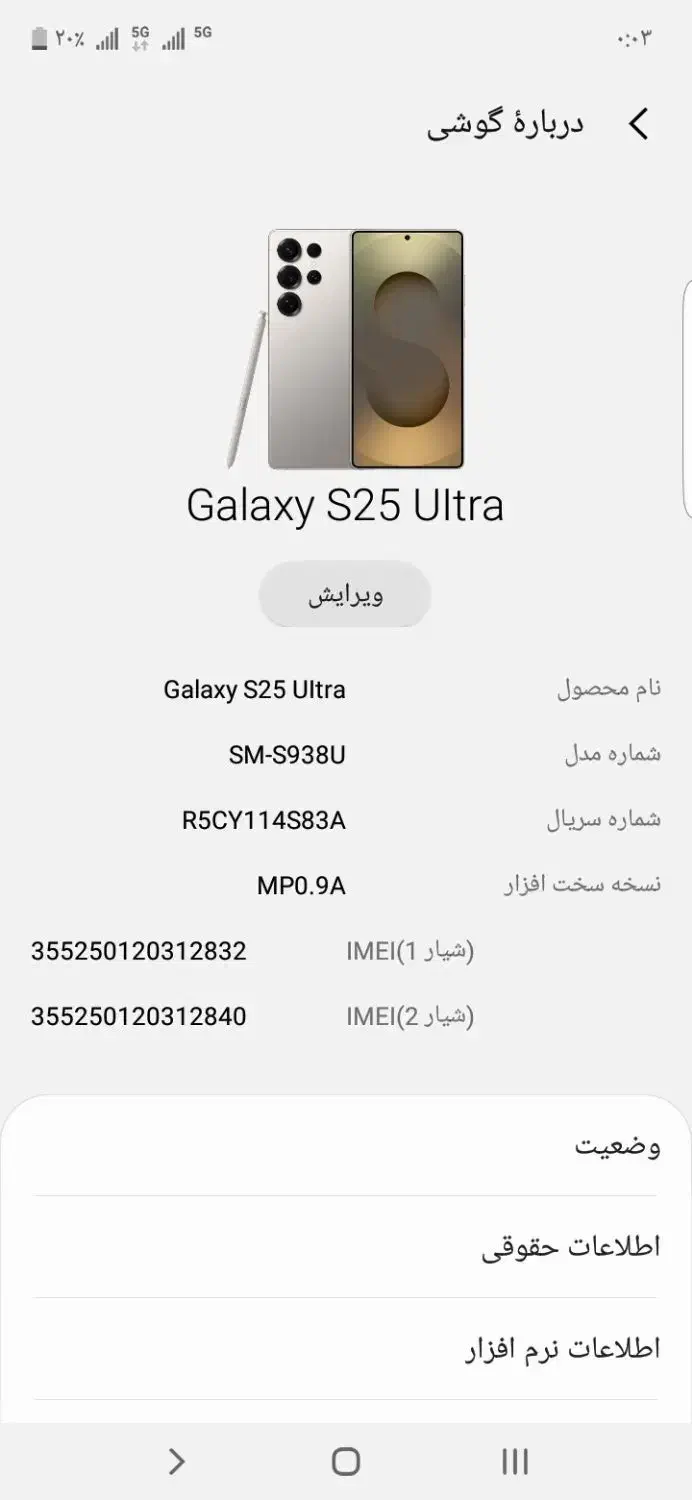Go back using the arrow beside درباره گوشی
The height and width of the screenshot is (1500, 692).
pyautogui.click(x=639, y=125)
